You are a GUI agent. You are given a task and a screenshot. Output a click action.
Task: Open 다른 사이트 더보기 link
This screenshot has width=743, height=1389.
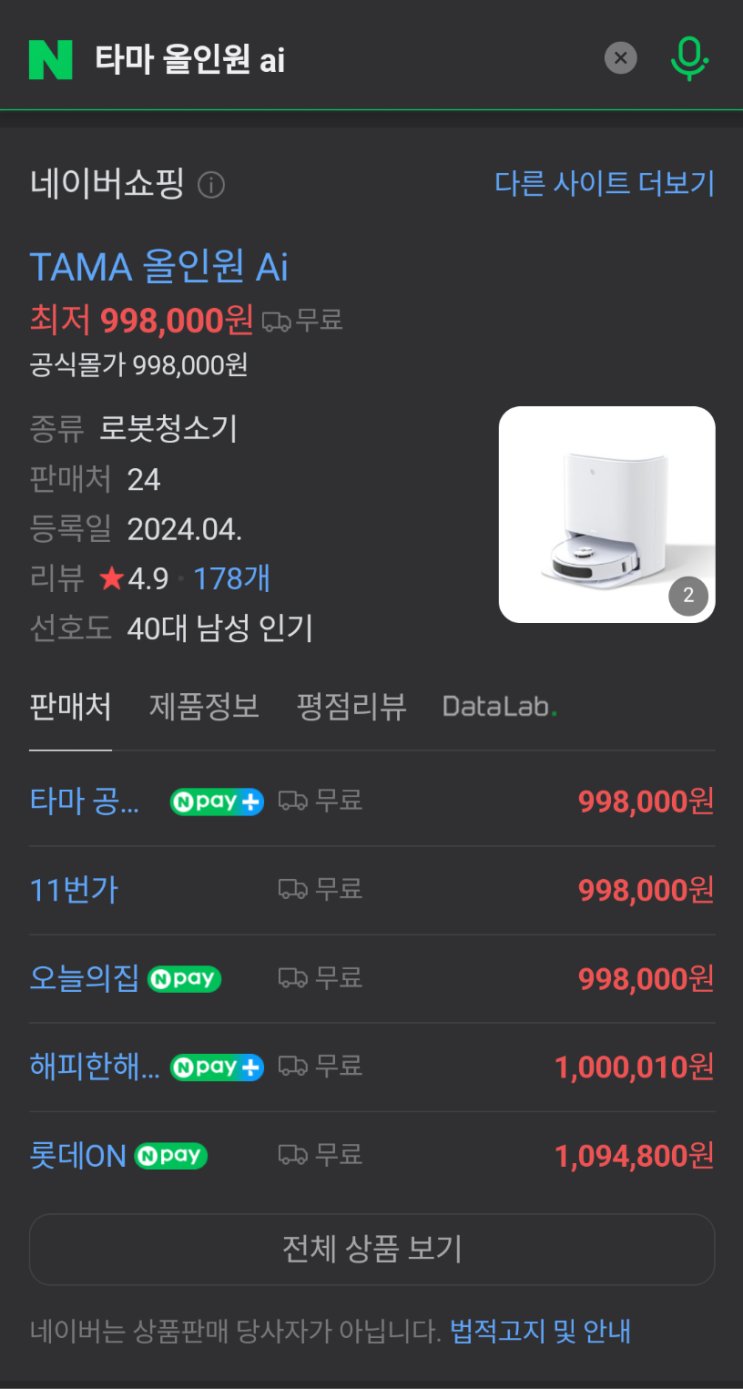605,184
